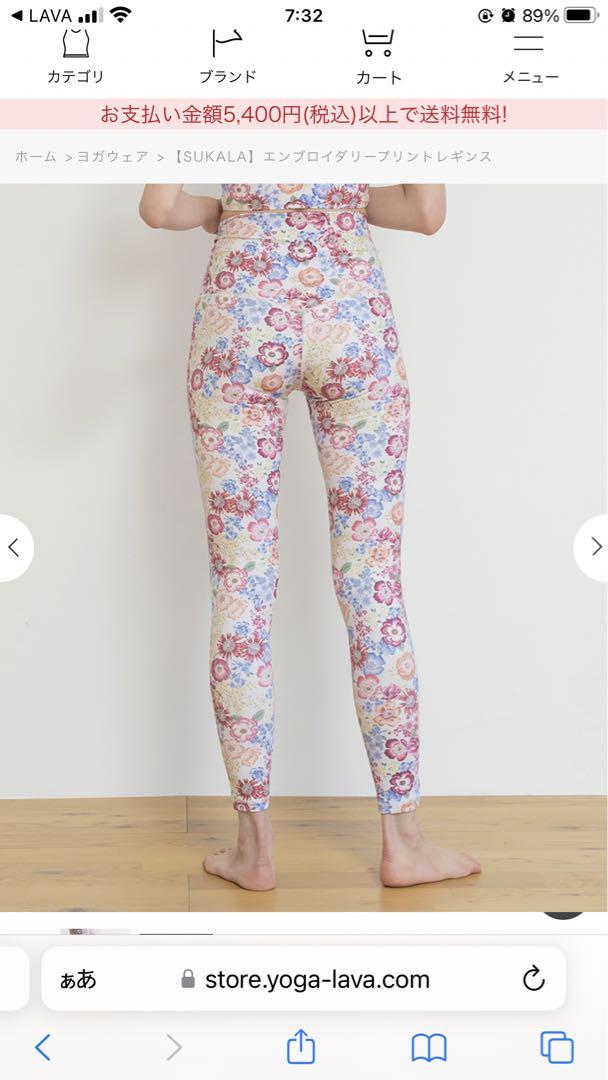
Task: Open the ブランド brand page
Action: (x=227, y=56)
